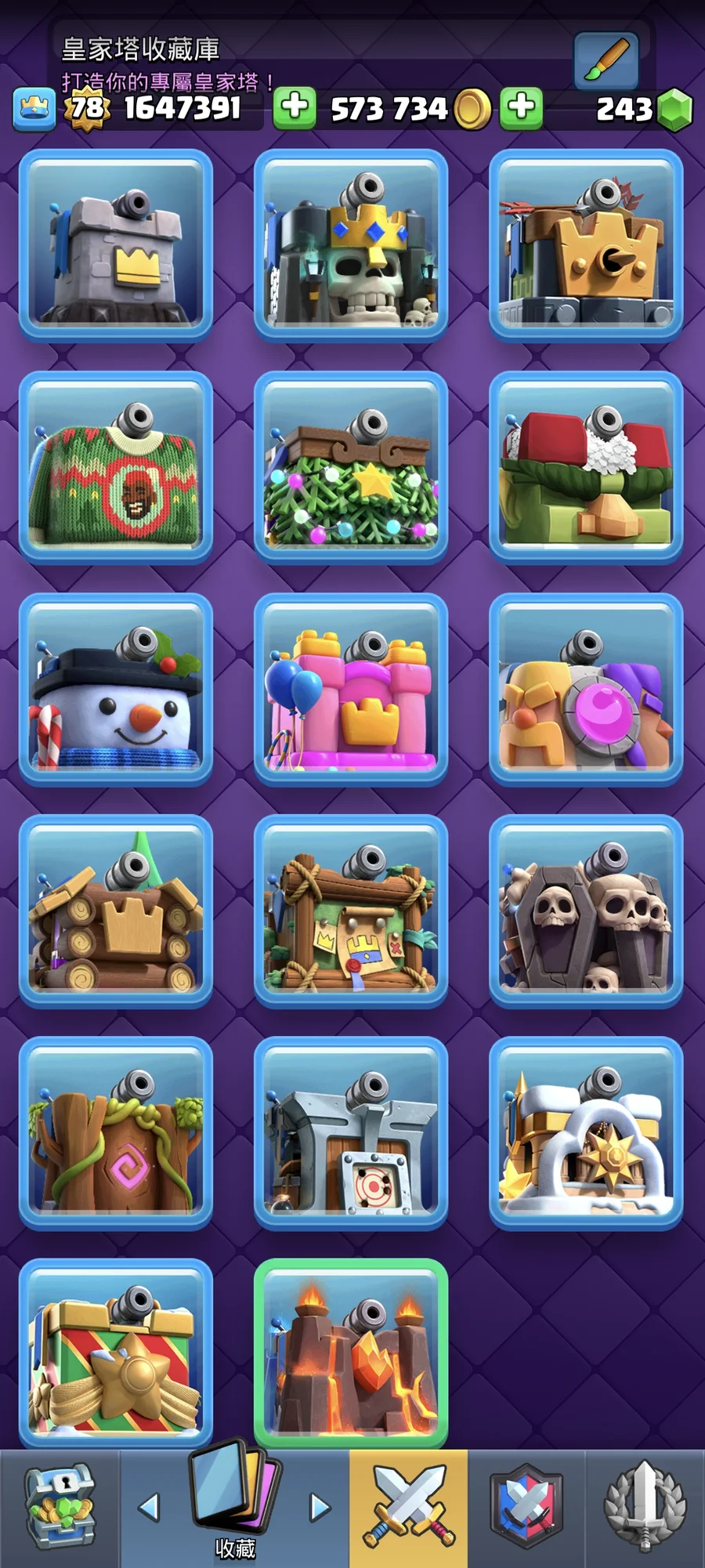Switch to the crossed swords battle tab
705x1568 pixels.
tap(408, 1507)
